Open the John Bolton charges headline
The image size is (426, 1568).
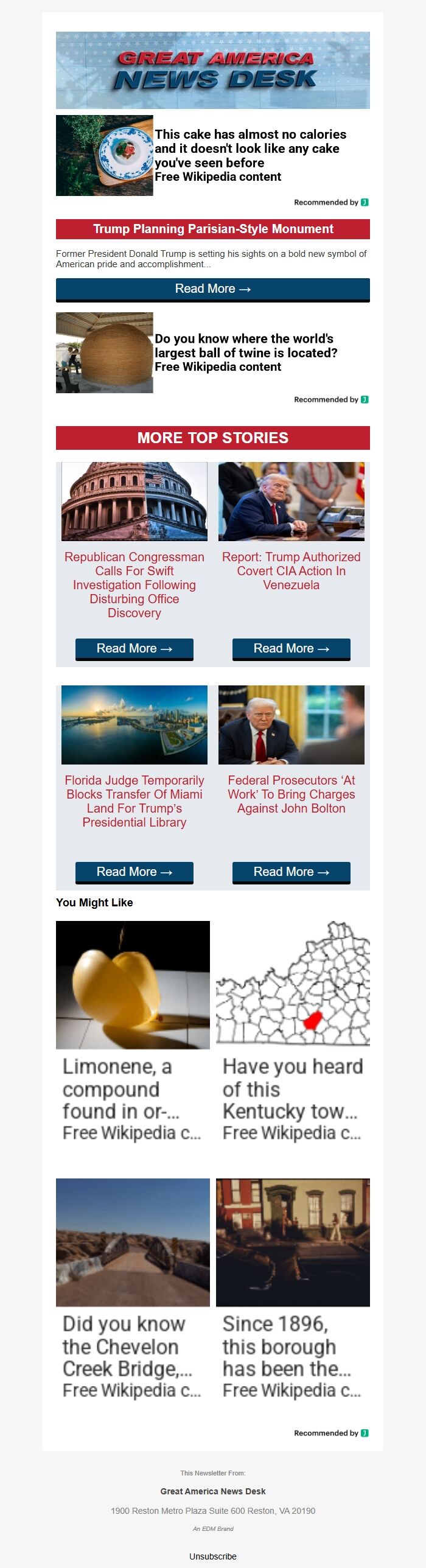pos(291,794)
